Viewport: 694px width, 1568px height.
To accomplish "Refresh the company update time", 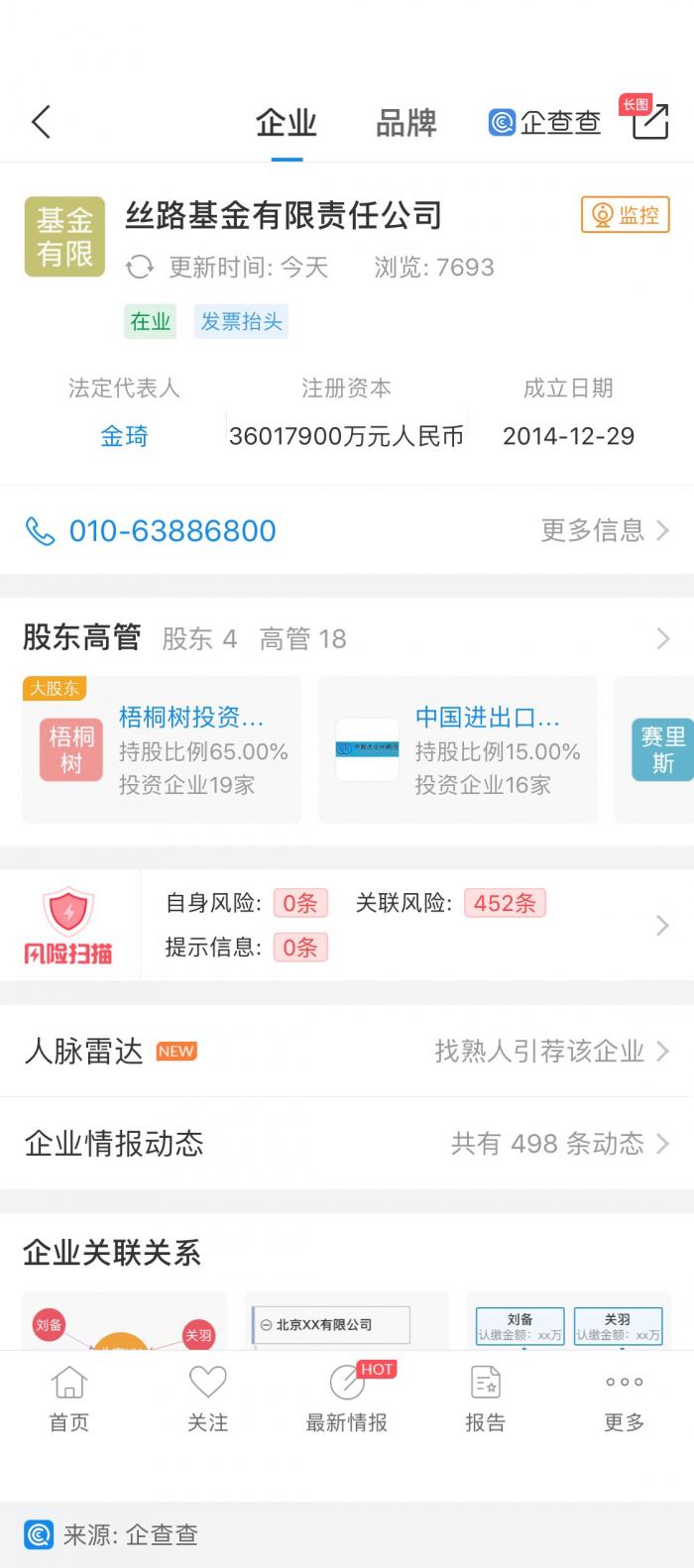I will (x=140, y=267).
